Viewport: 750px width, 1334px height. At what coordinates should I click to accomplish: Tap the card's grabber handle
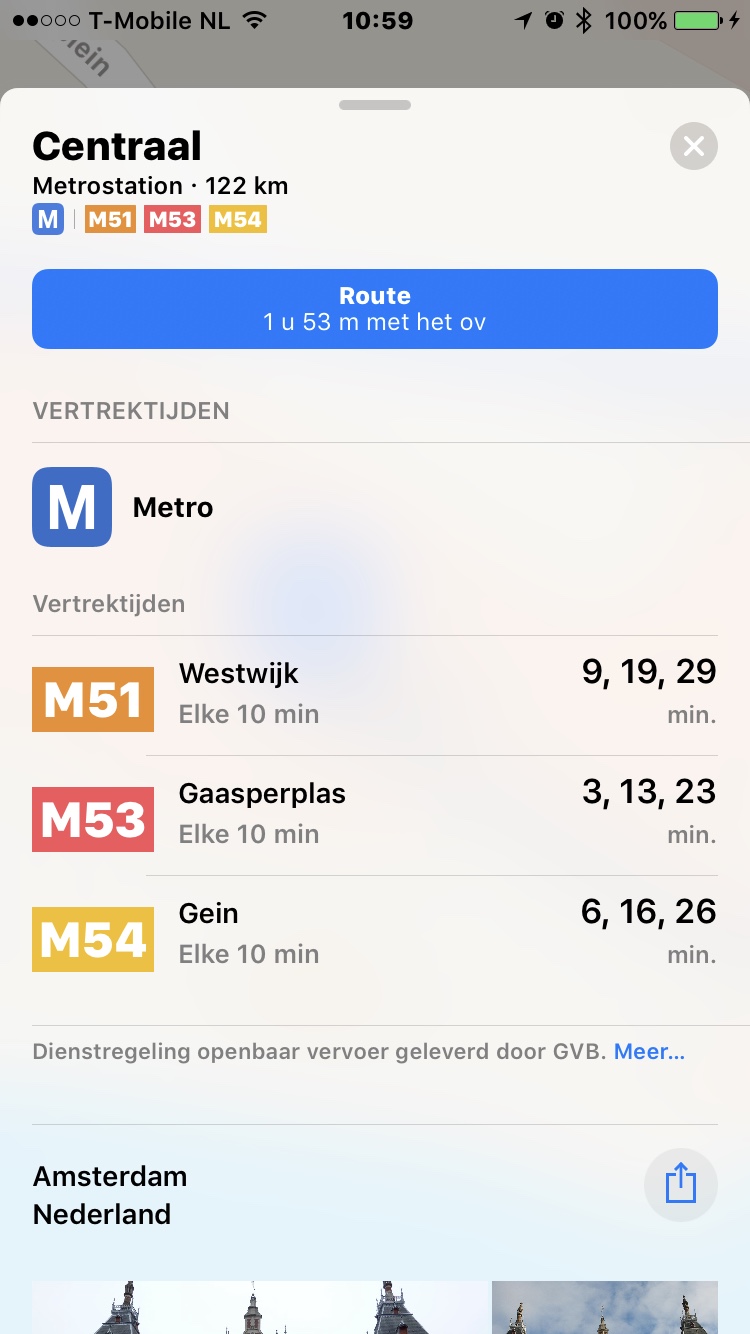pyautogui.click(x=375, y=104)
